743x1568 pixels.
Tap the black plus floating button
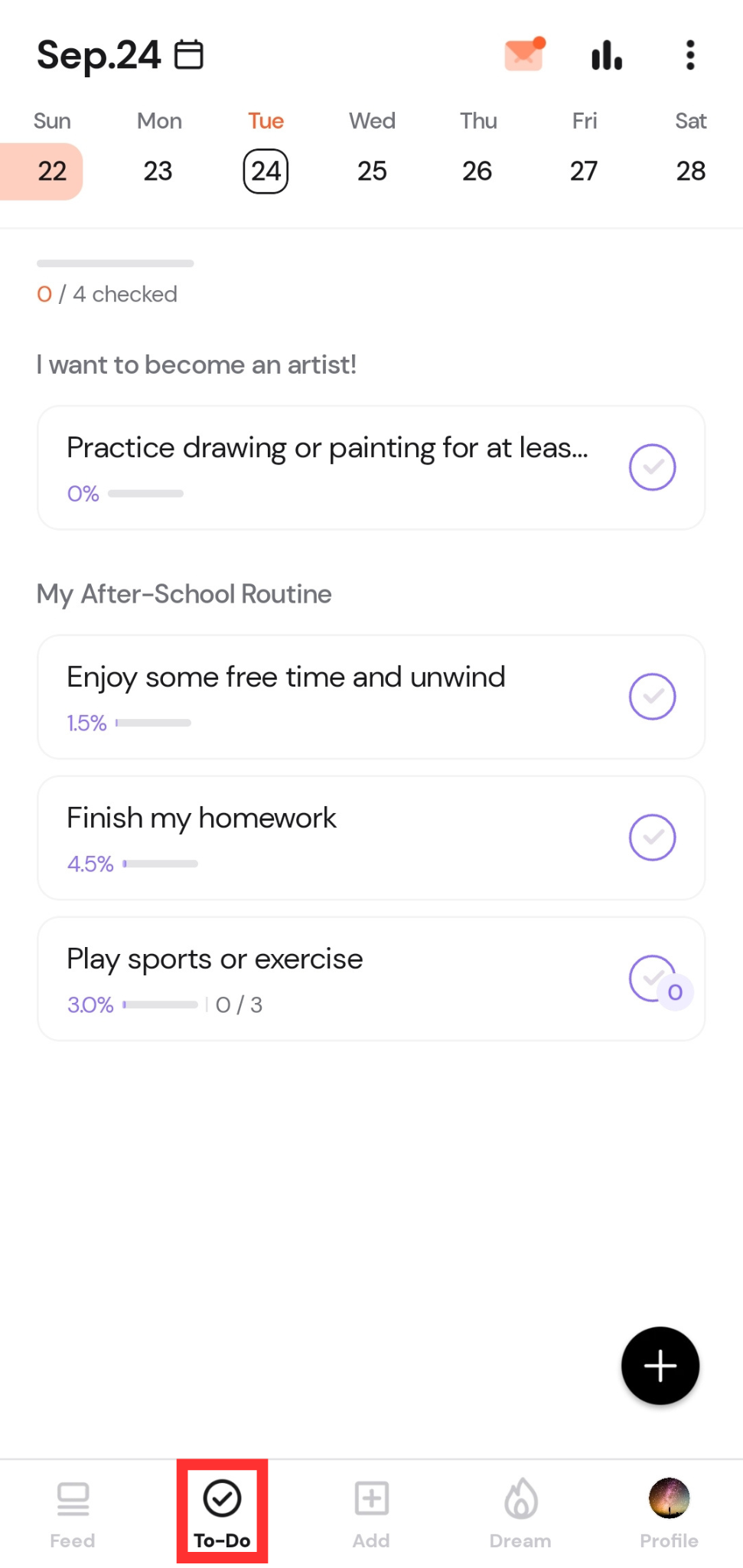click(x=660, y=1366)
